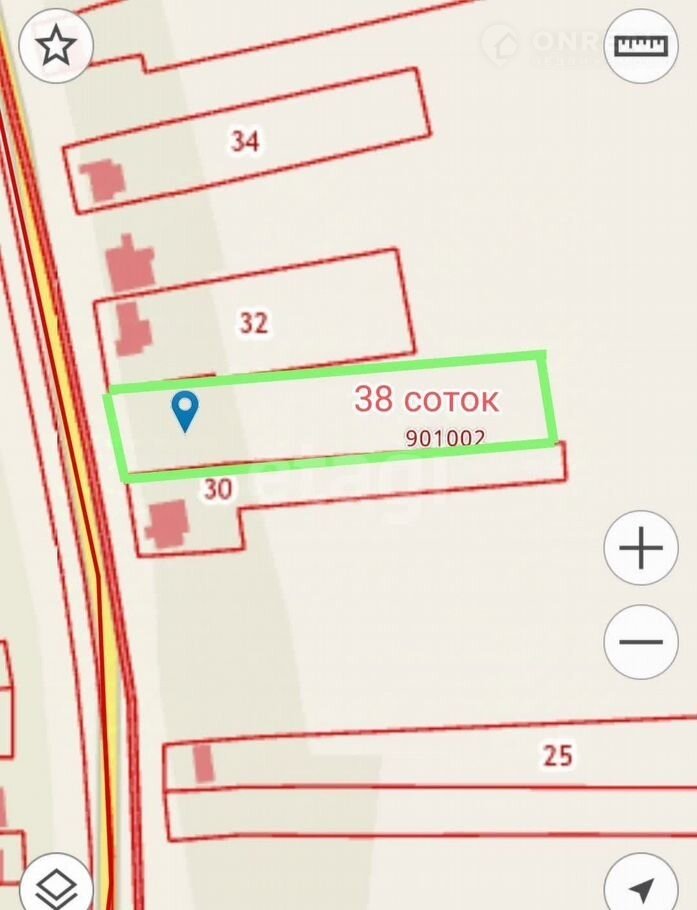Image resolution: width=697 pixels, height=910 pixels.
Task: Open the map layers selector
Action: [x=57, y=885]
